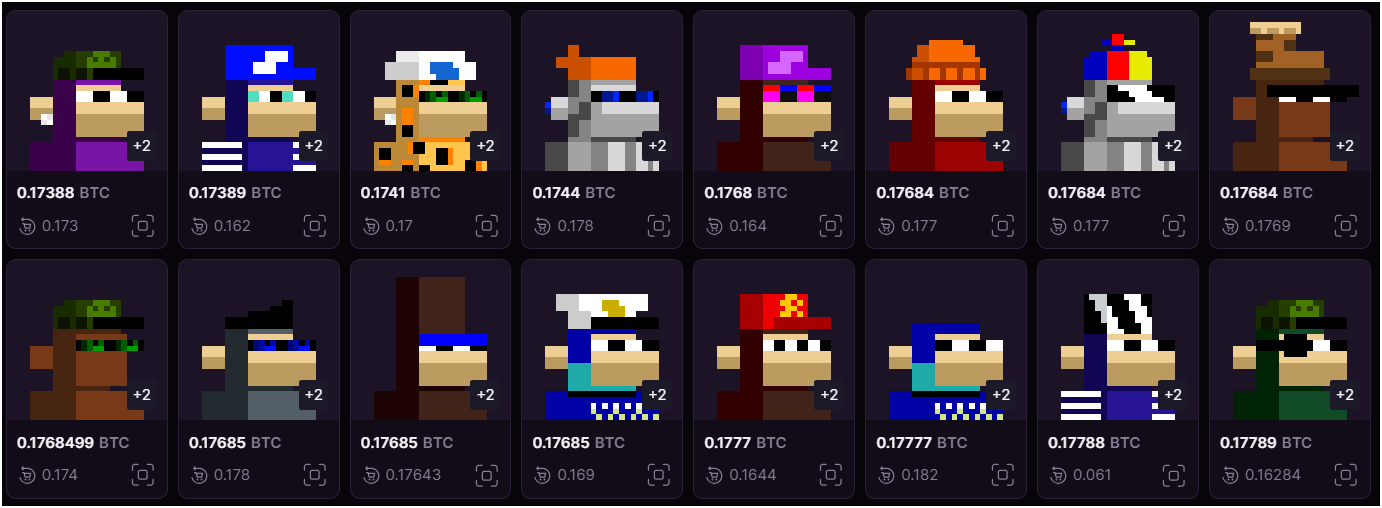Screen dimensions: 1382x508
Task: Tap the +2 badge on the 0.1777 BTC card
Action: 829,395
